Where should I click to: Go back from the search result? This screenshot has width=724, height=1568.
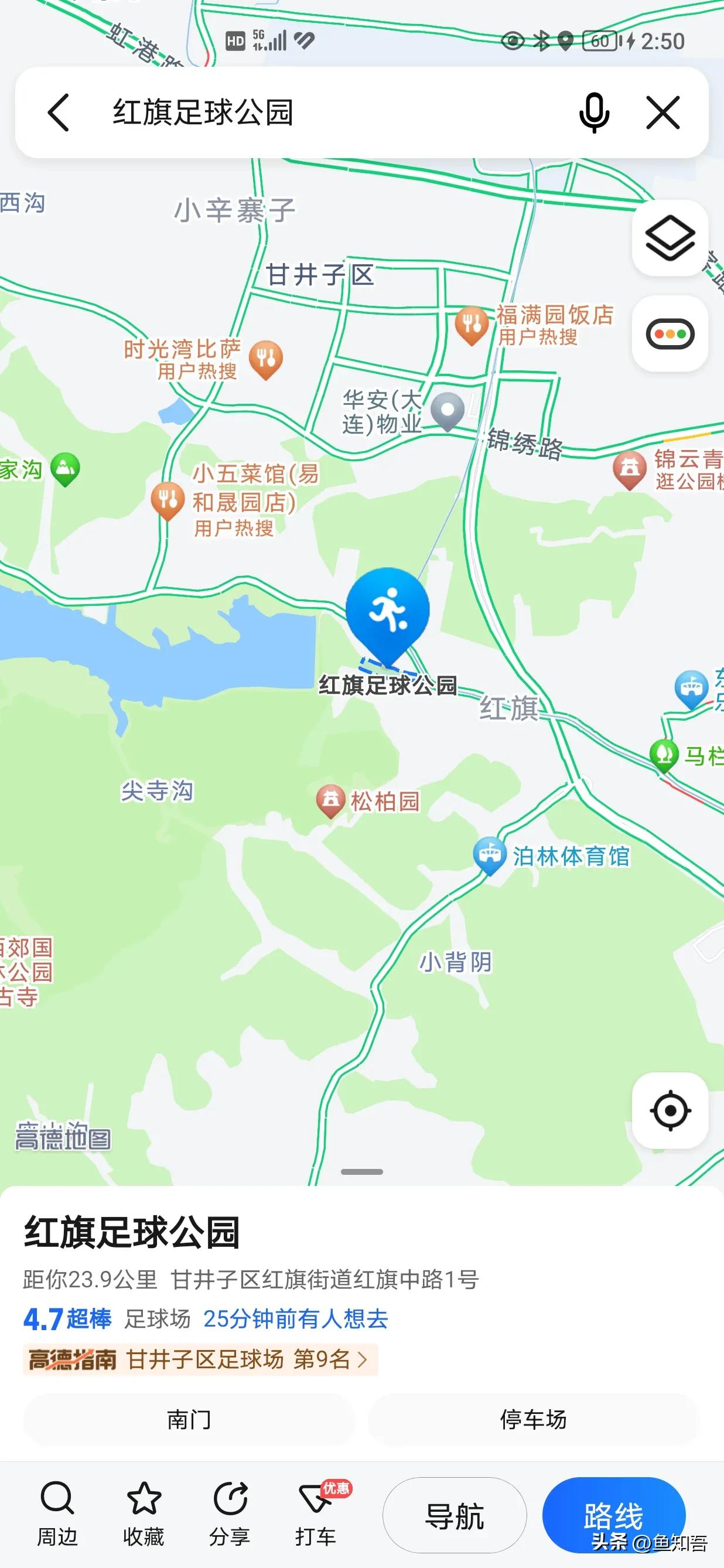(59, 113)
